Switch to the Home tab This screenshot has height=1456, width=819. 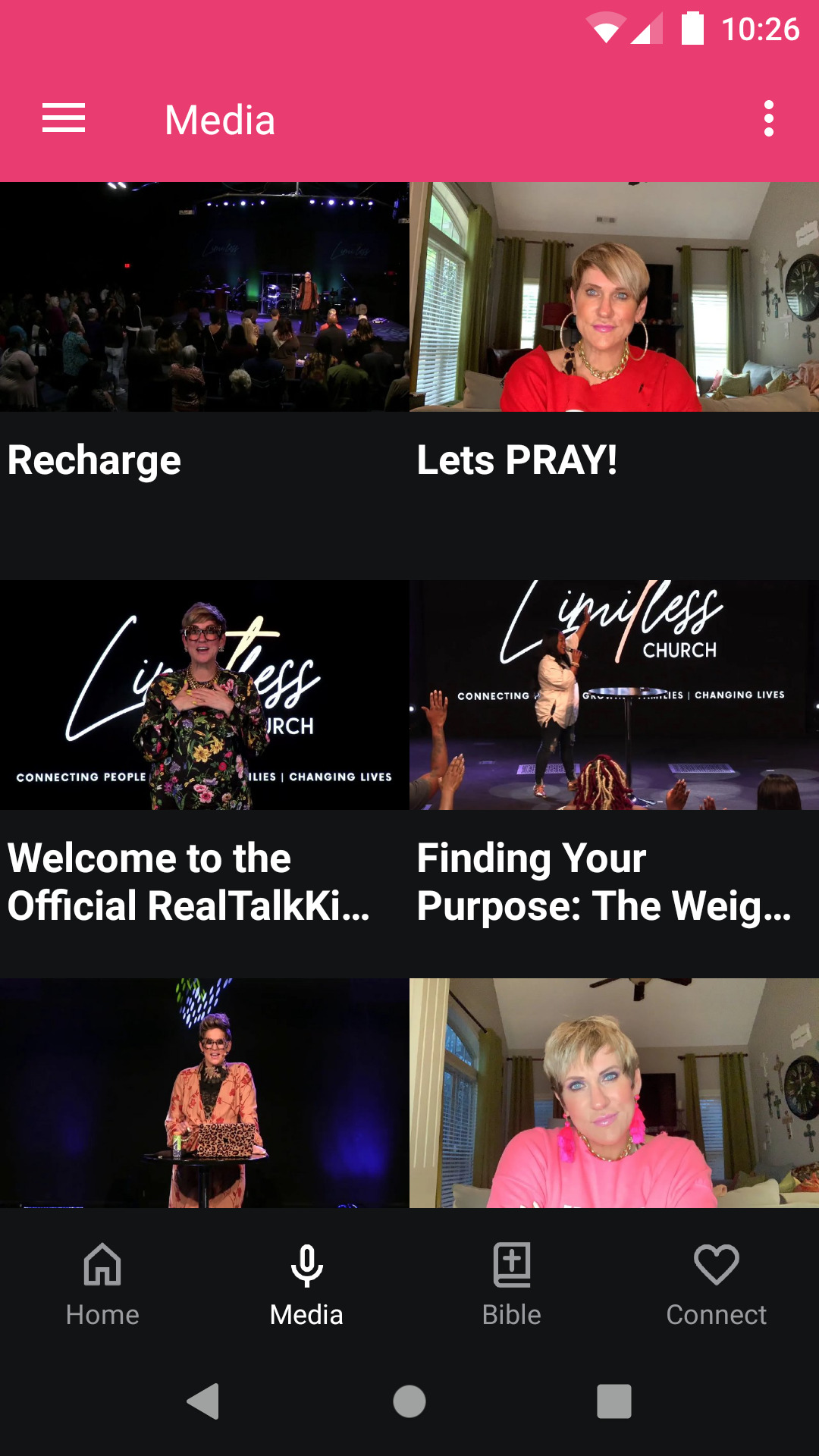[102, 1285]
